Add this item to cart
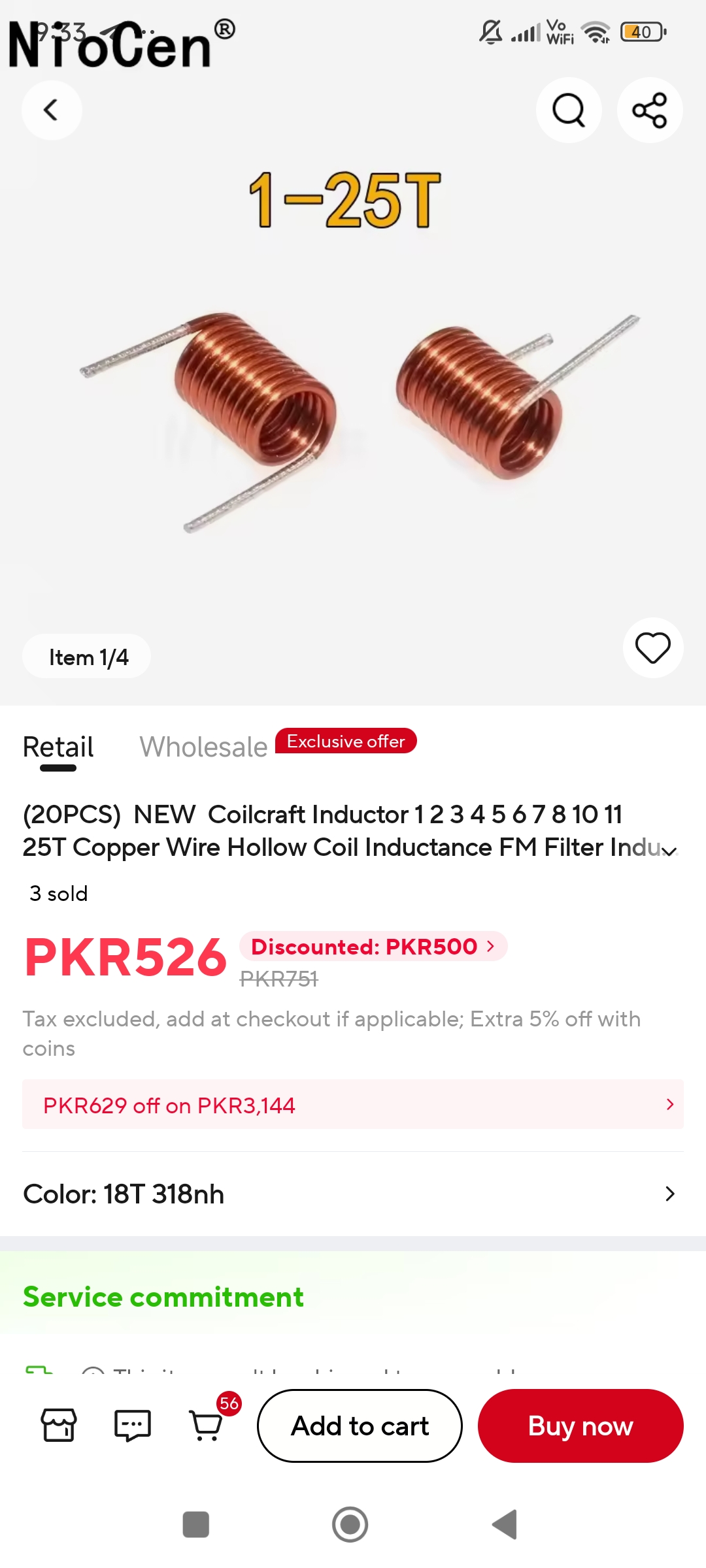Screen dimensions: 706x1568 [360, 1426]
